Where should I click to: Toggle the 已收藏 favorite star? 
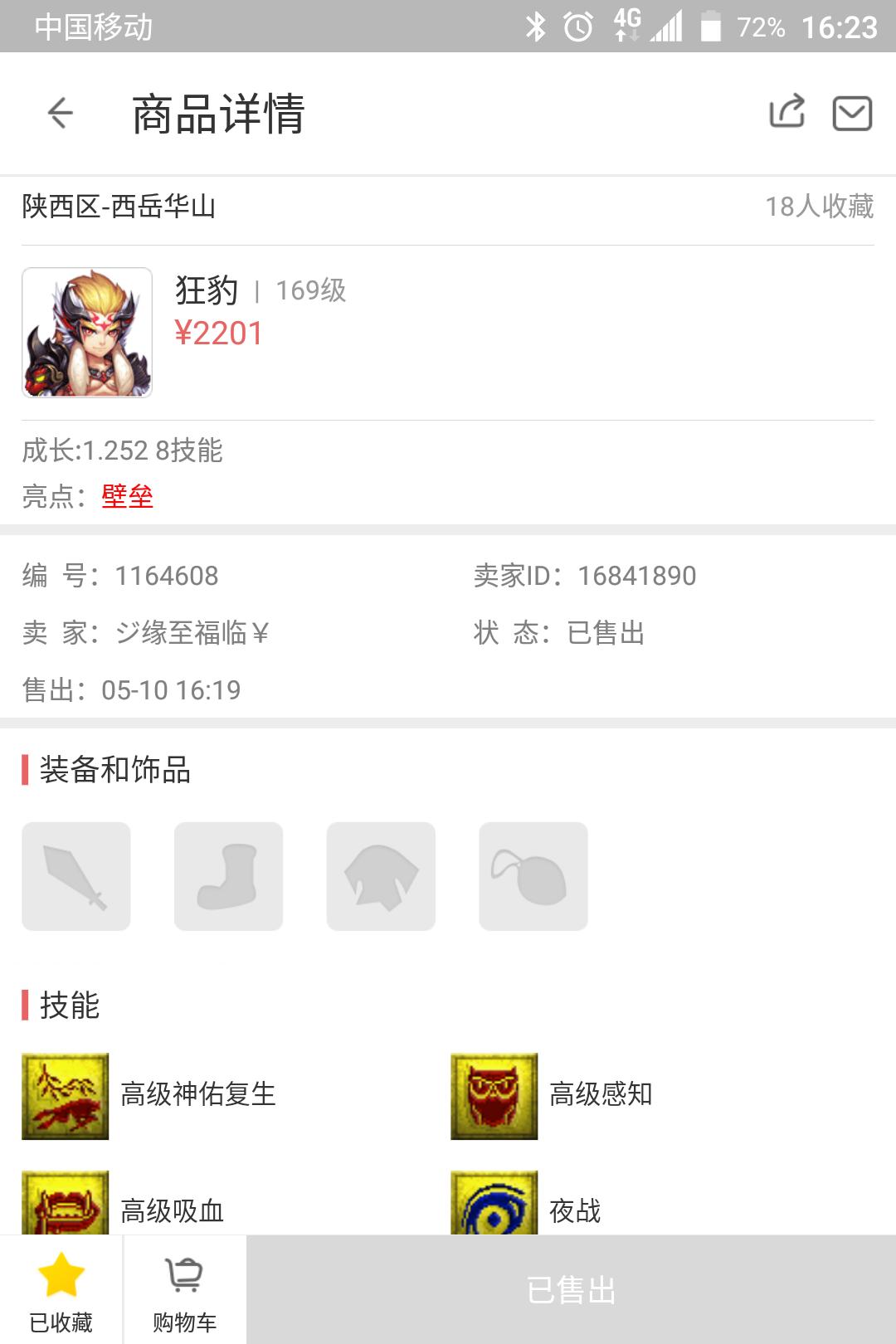(61, 1289)
